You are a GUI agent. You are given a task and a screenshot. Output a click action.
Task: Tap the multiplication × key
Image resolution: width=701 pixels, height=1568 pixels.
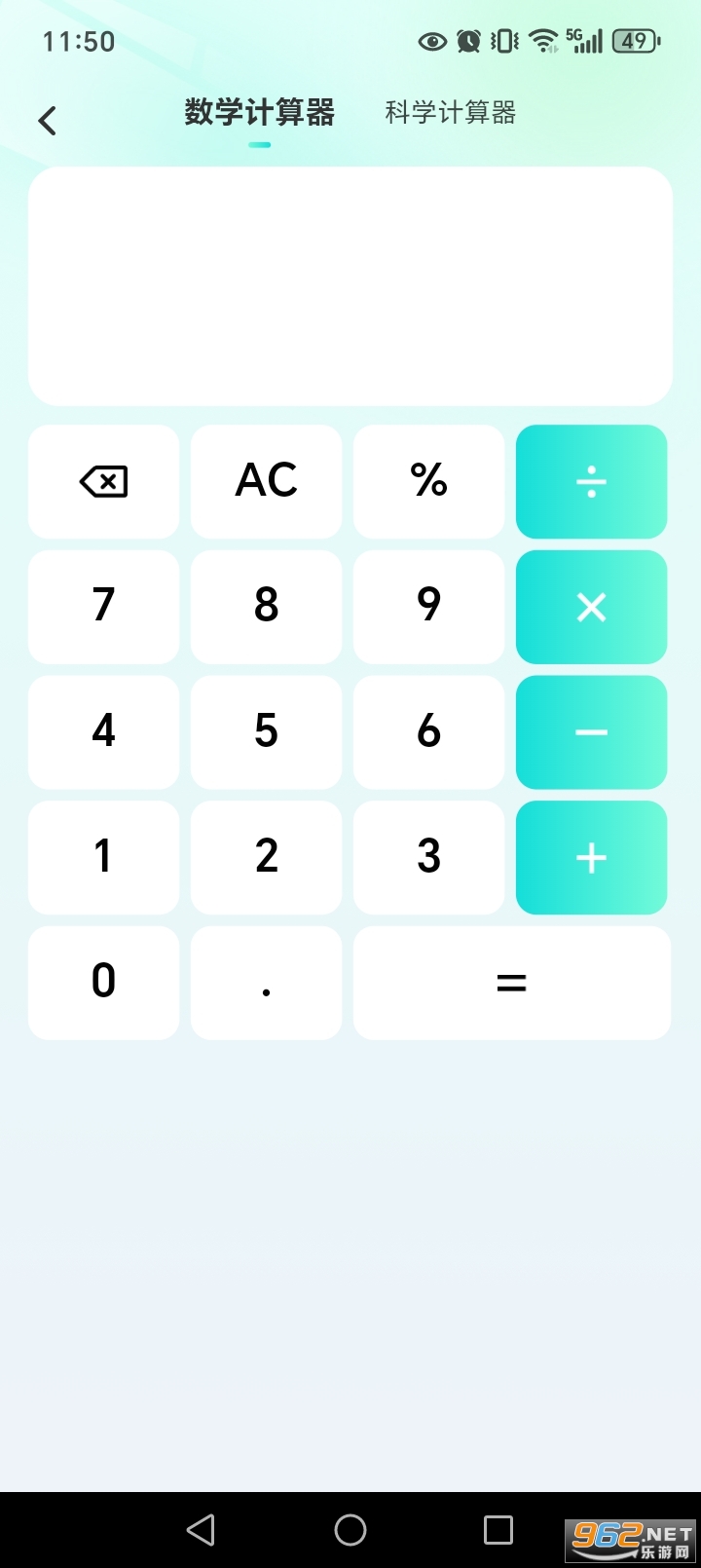[591, 606]
